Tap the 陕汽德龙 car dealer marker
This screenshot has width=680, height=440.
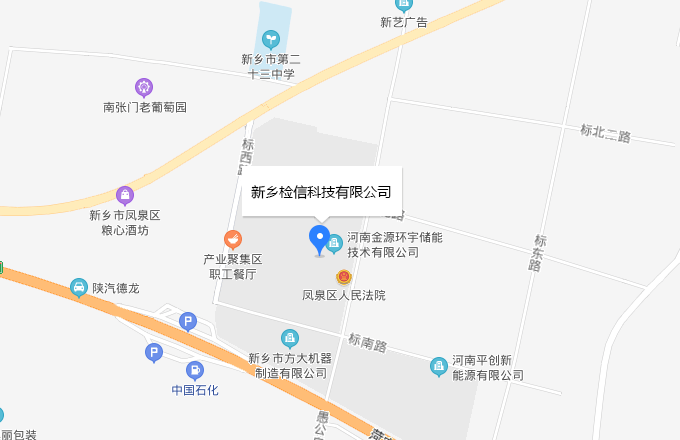tap(78, 288)
